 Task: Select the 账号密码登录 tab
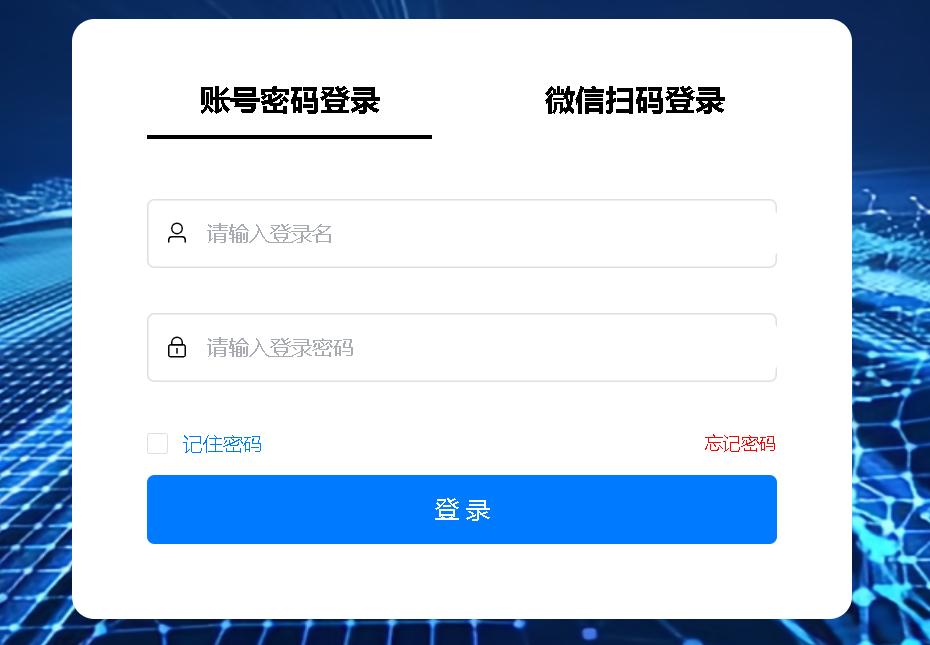point(290,101)
